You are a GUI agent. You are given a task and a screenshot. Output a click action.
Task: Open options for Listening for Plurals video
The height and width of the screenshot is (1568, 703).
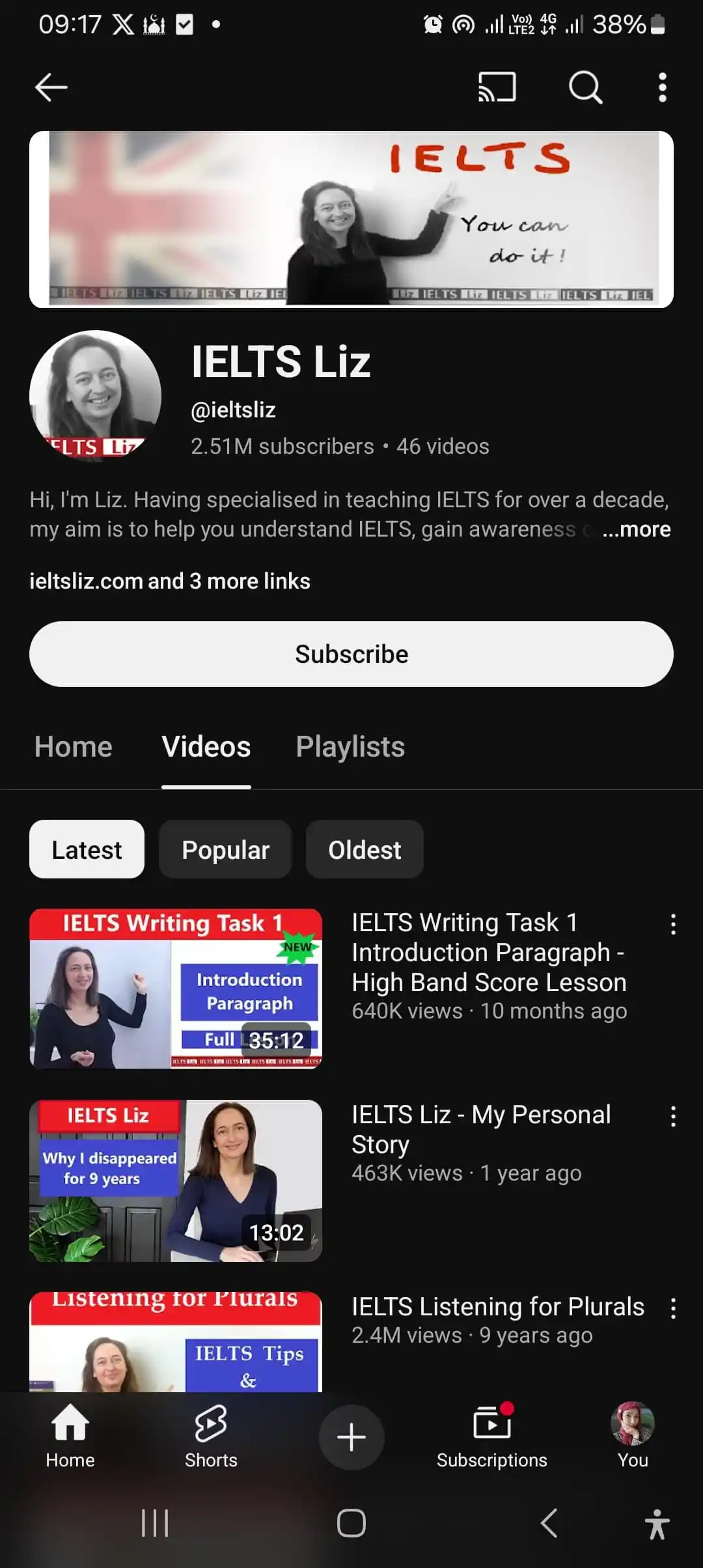click(673, 1308)
